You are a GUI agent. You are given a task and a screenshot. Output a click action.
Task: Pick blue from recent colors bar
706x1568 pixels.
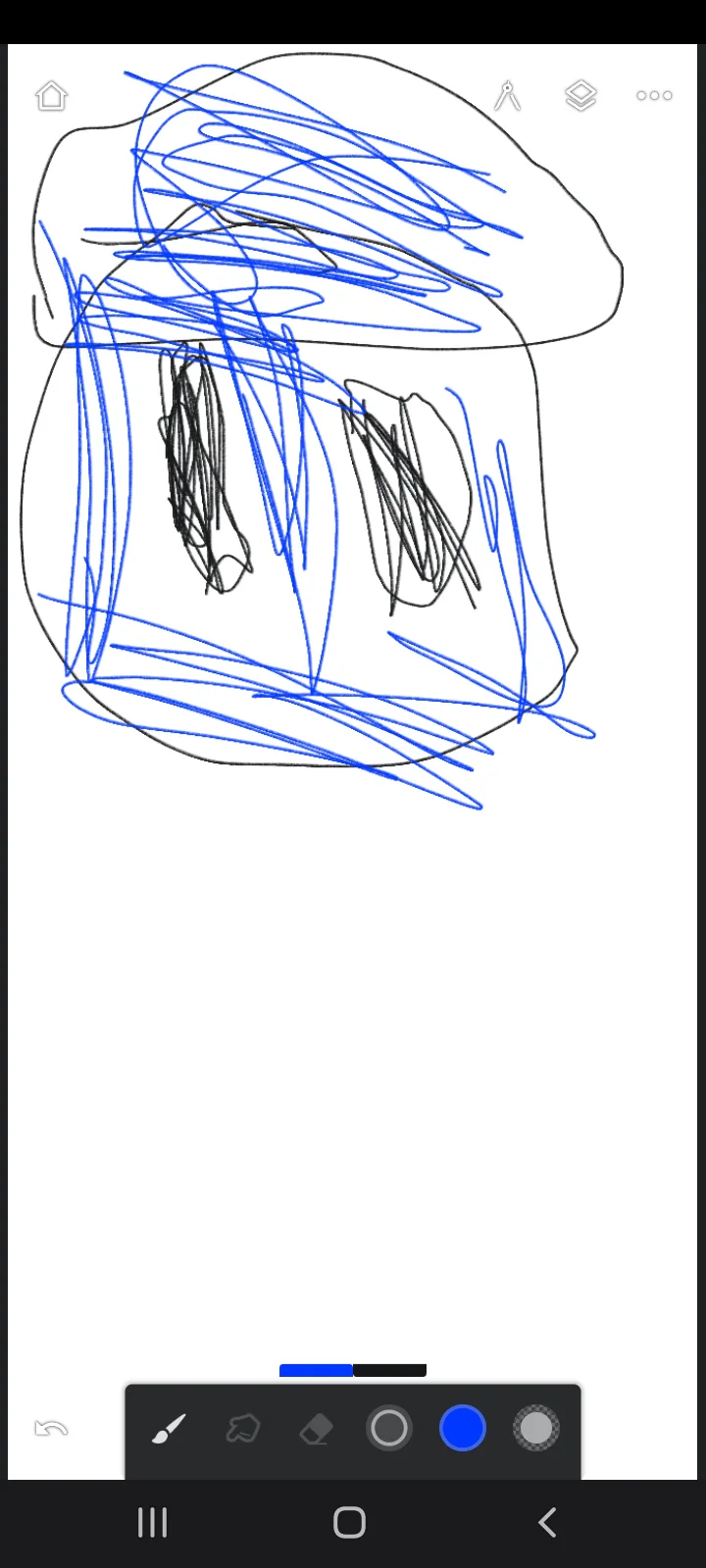(316, 1370)
